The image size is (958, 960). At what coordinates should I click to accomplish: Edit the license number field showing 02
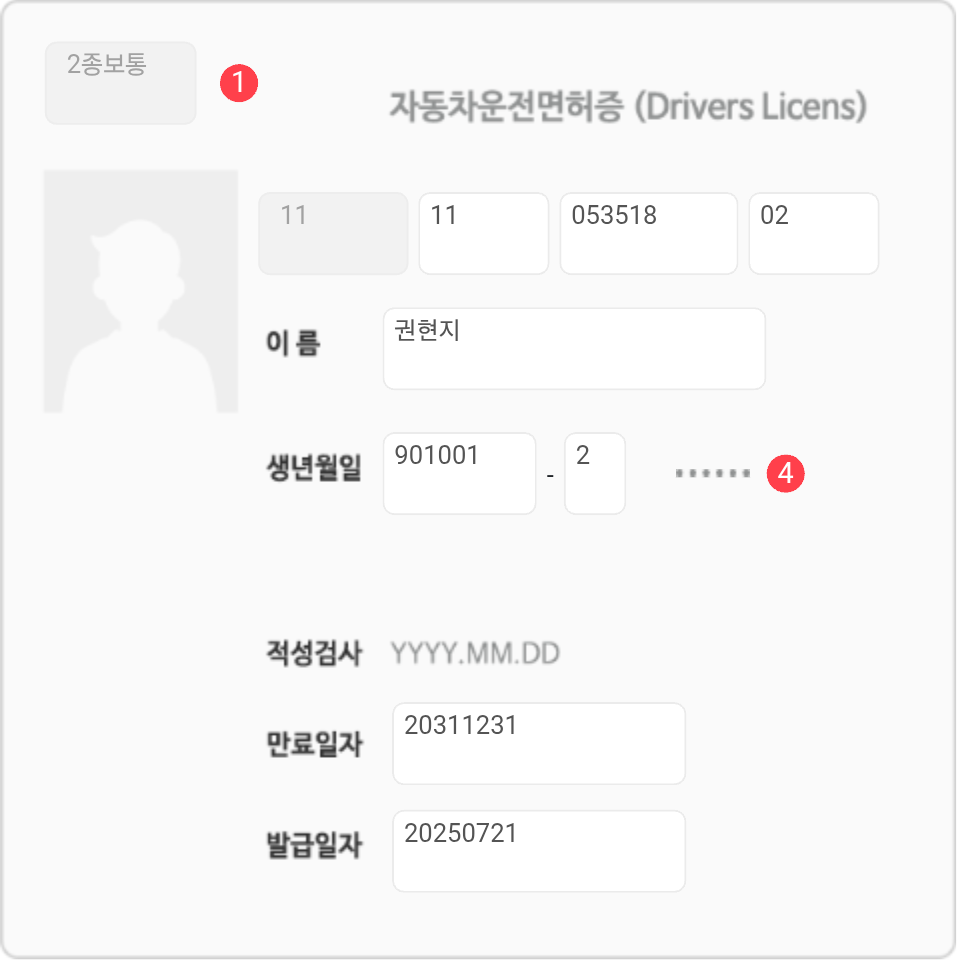813,233
